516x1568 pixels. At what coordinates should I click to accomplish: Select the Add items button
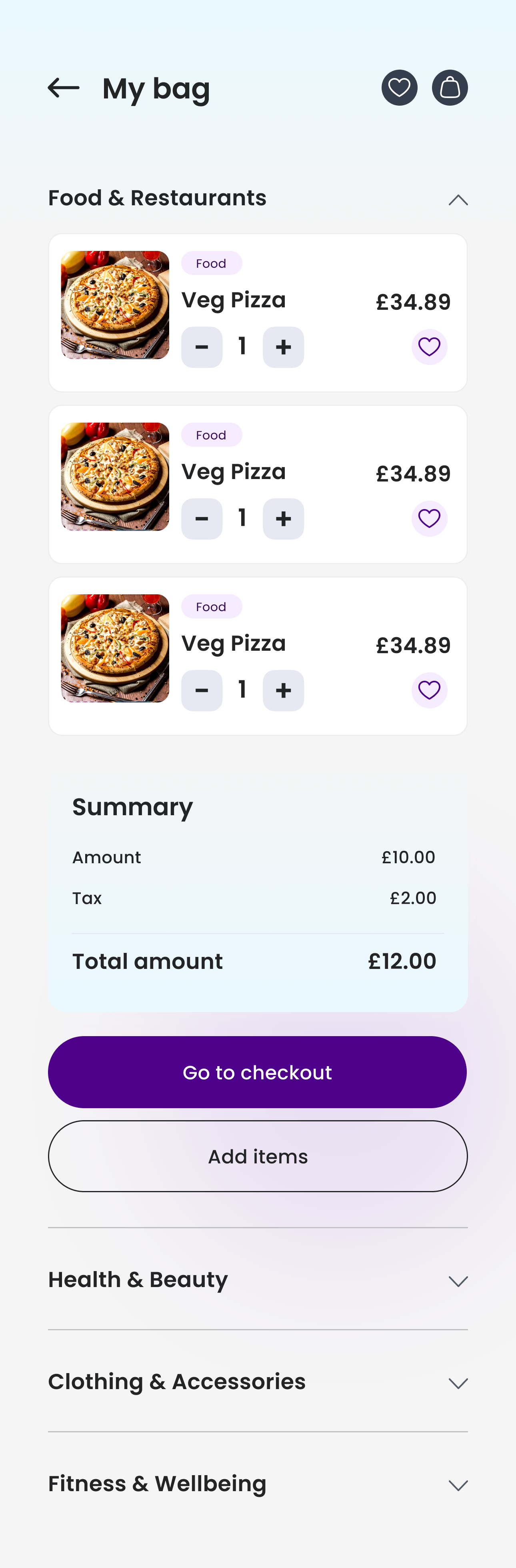tap(257, 1156)
